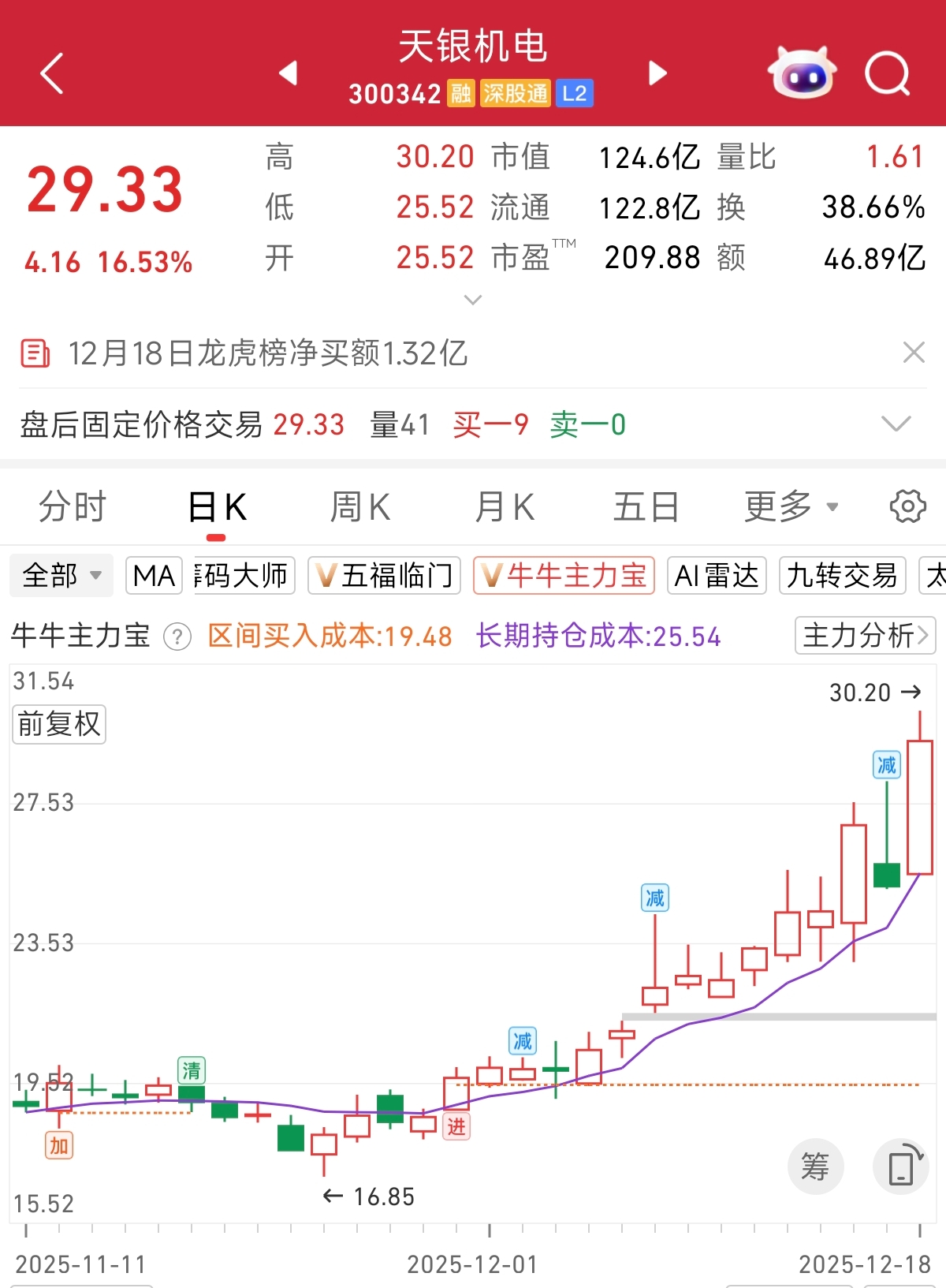Expand the quote details chevron
This screenshot has width=946, height=1288.
point(473,300)
